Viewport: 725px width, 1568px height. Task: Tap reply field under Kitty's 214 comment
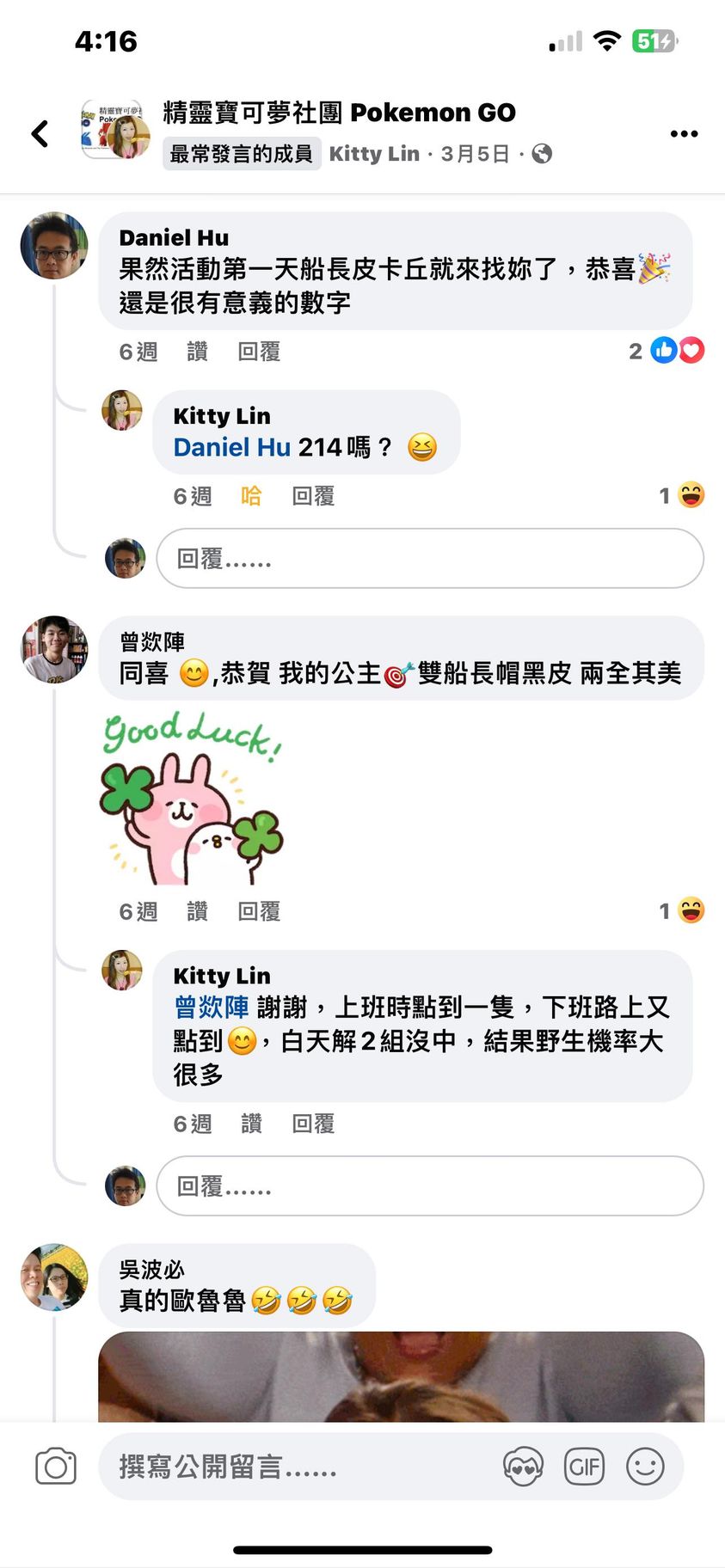pyautogui.click(x=429, y=559)
